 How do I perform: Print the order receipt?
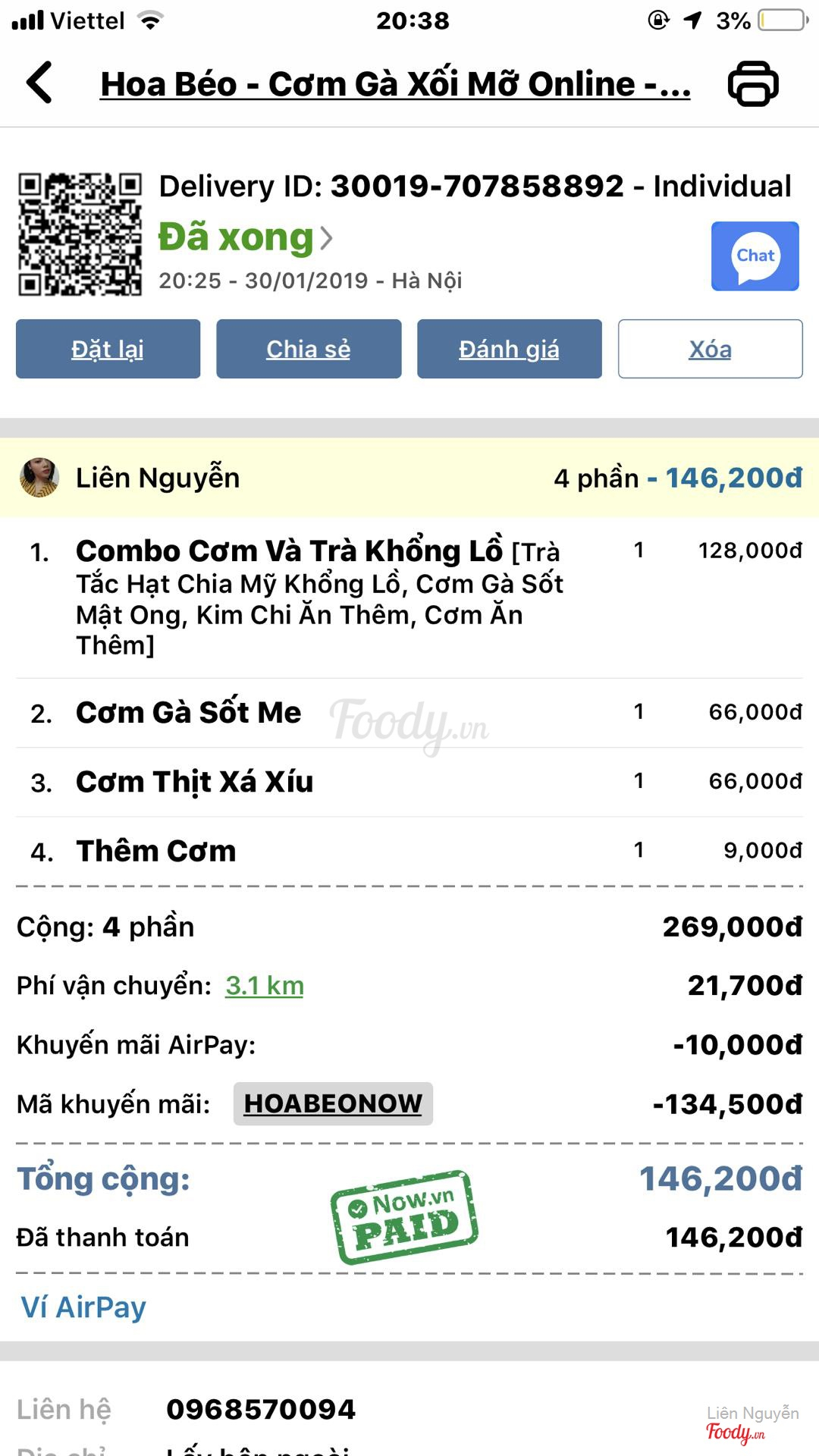tap(752, 83)
